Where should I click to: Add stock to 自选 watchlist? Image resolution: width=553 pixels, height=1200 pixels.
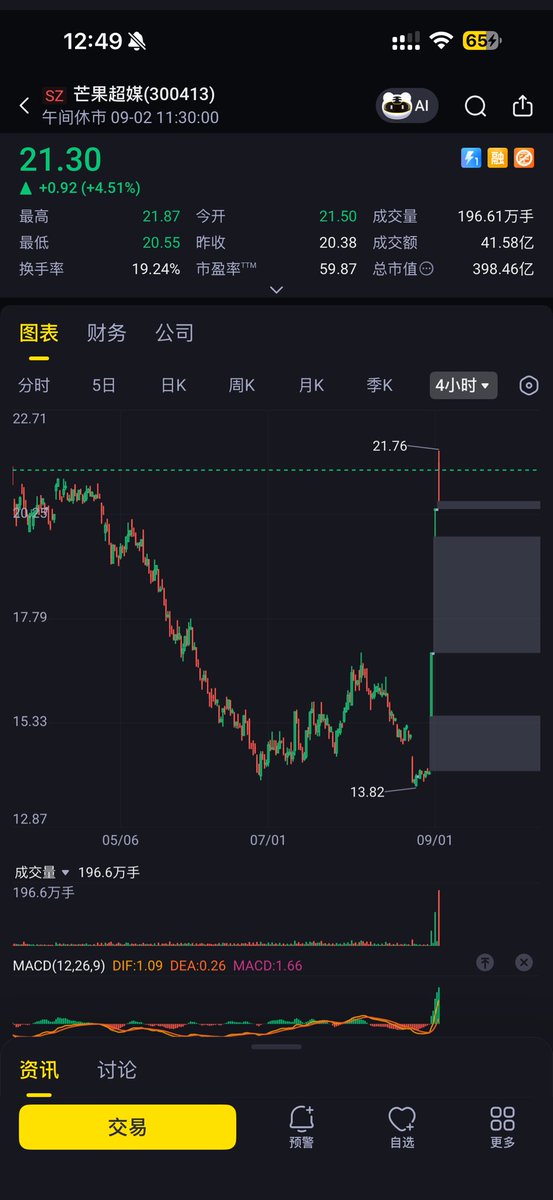pos(402,1127)
